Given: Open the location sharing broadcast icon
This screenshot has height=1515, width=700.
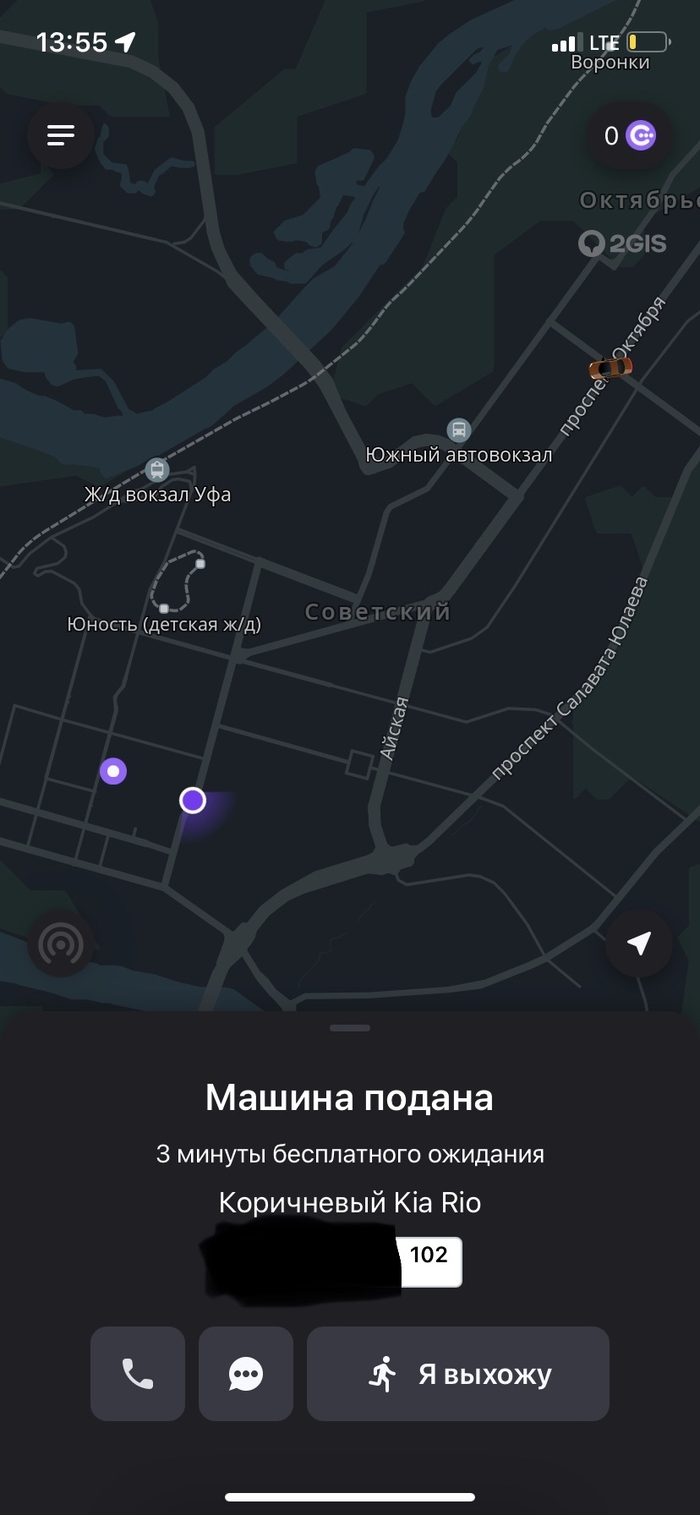Looking at the screenshot, I should pos(61,943).
